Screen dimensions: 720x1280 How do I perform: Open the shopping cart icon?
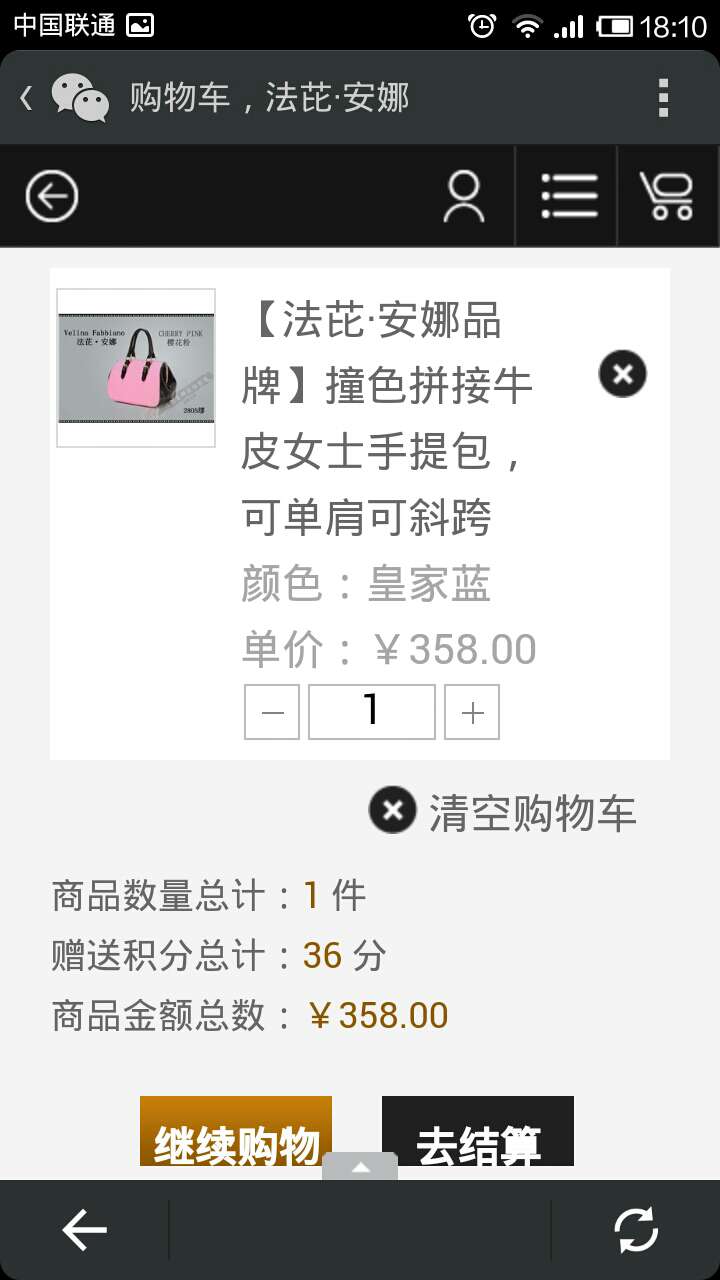click(667, 196)
